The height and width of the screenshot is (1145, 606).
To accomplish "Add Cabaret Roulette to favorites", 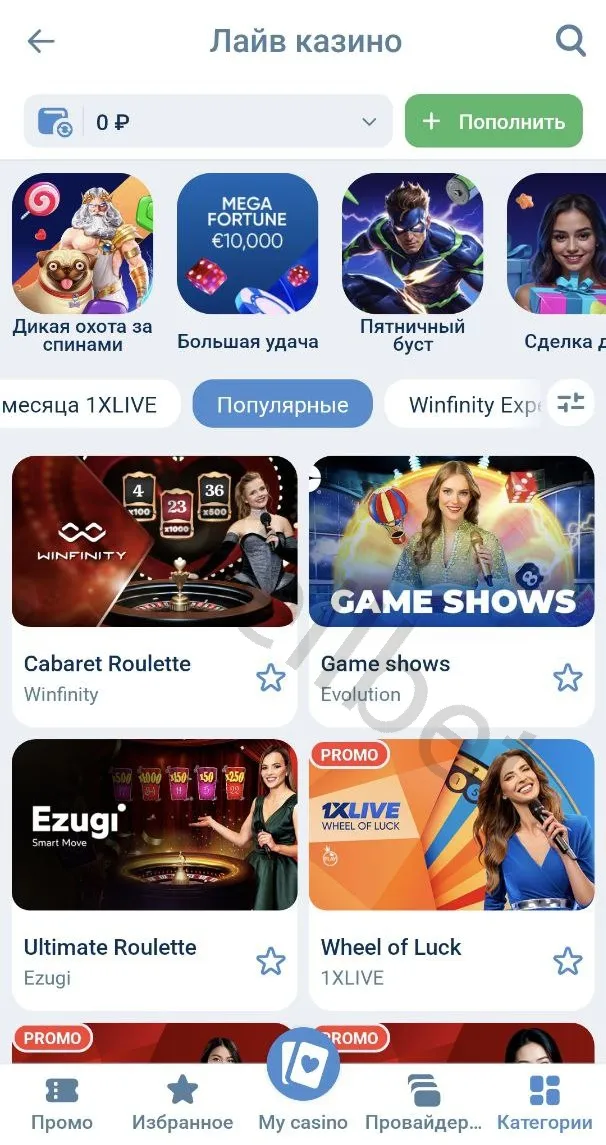I will 270,678.
